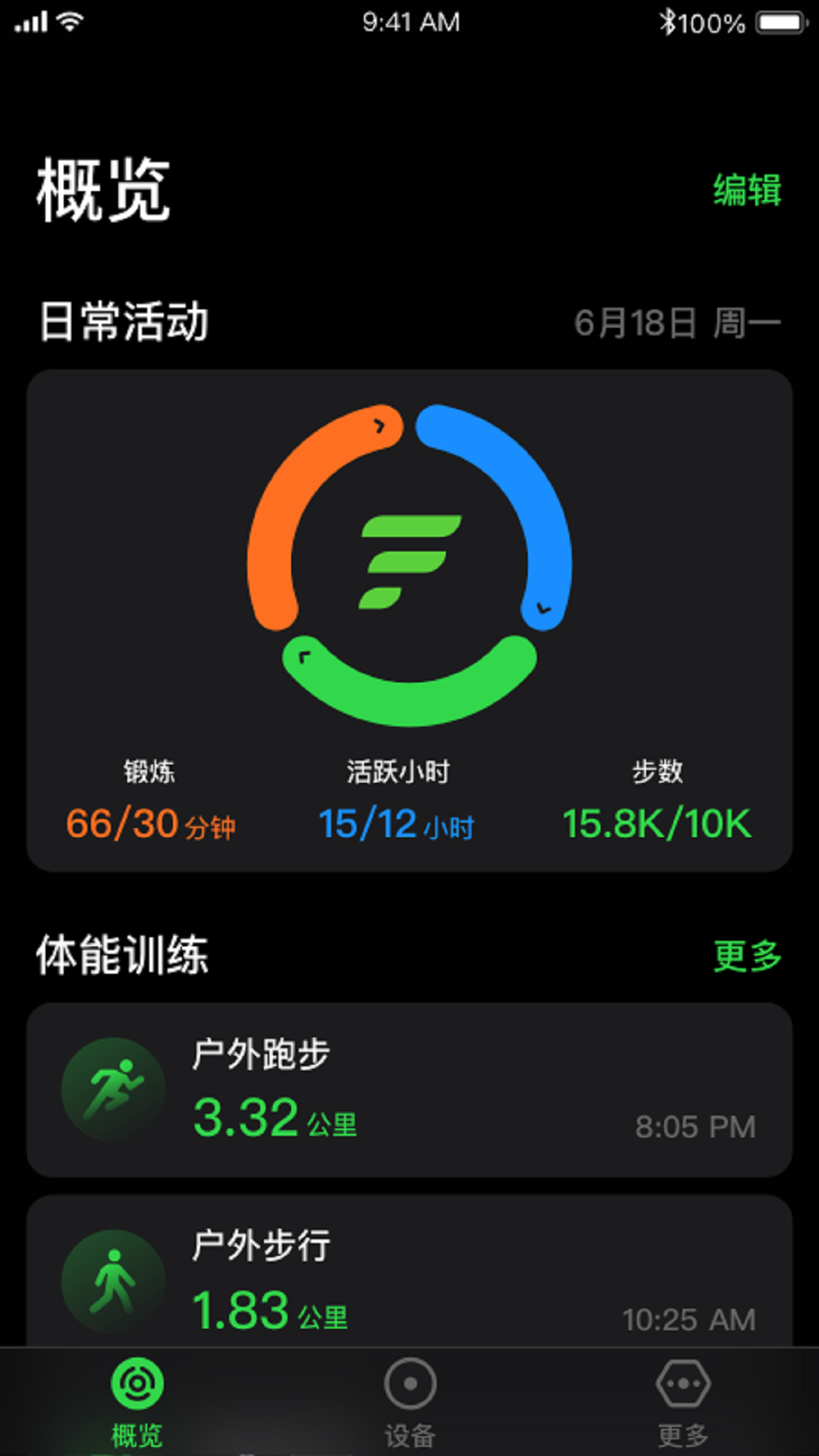
Task: Switch to the 更多 bottom tab
Action: (x=682, y=1403)
